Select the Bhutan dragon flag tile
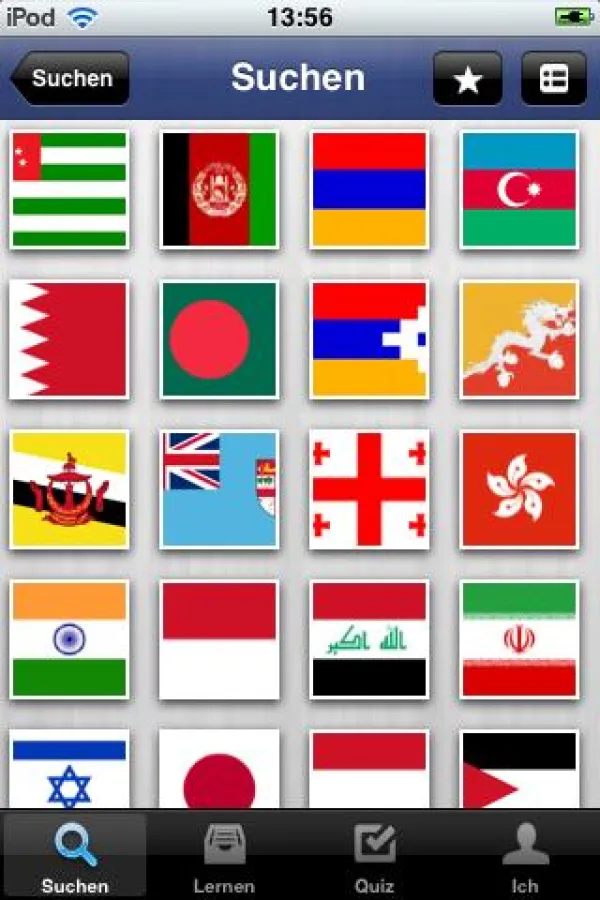The height and width of the screenshot is (900, 600). coord(518,339)
